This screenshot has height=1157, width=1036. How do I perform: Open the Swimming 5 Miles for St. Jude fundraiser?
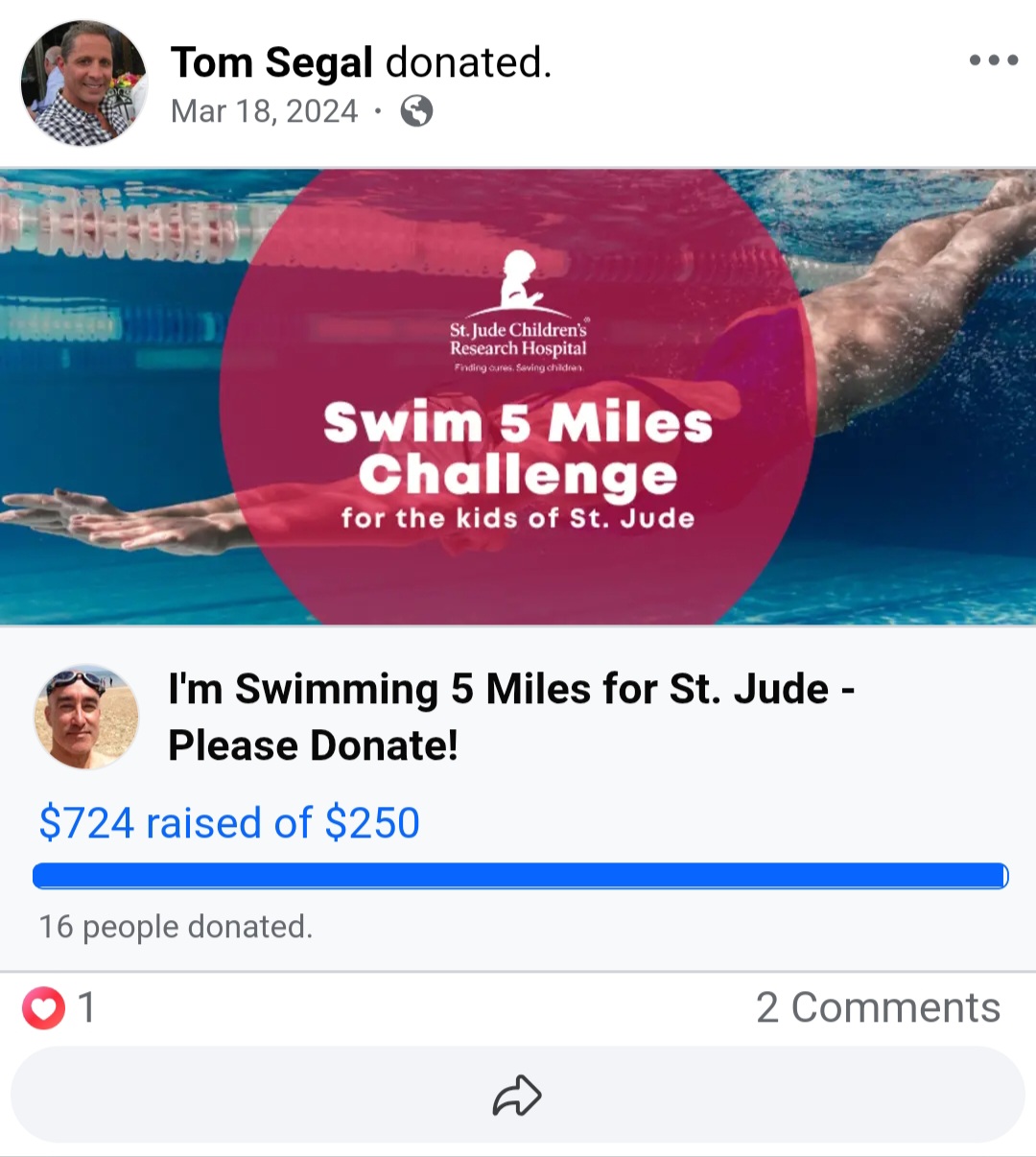pos(510,717)
